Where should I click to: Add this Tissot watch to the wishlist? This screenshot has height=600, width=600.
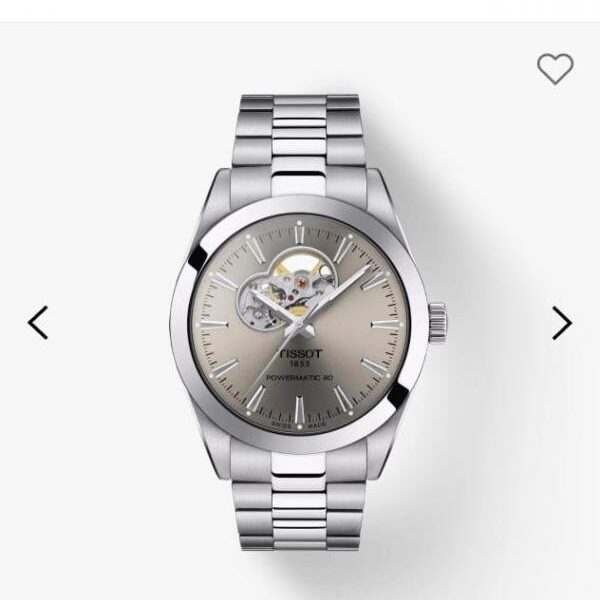(555, 68)
